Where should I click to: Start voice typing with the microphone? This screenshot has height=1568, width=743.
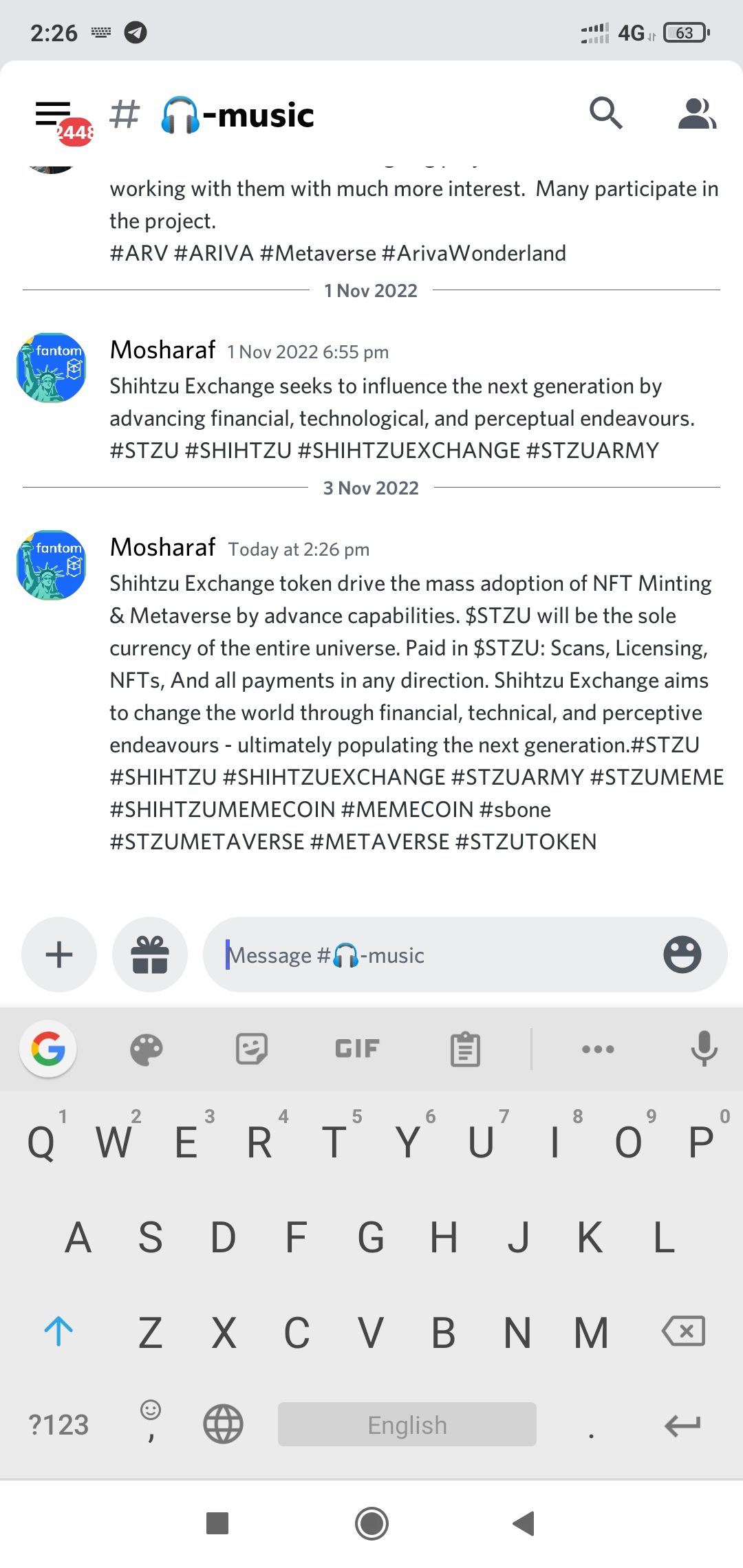click(x=704, y=1049)
